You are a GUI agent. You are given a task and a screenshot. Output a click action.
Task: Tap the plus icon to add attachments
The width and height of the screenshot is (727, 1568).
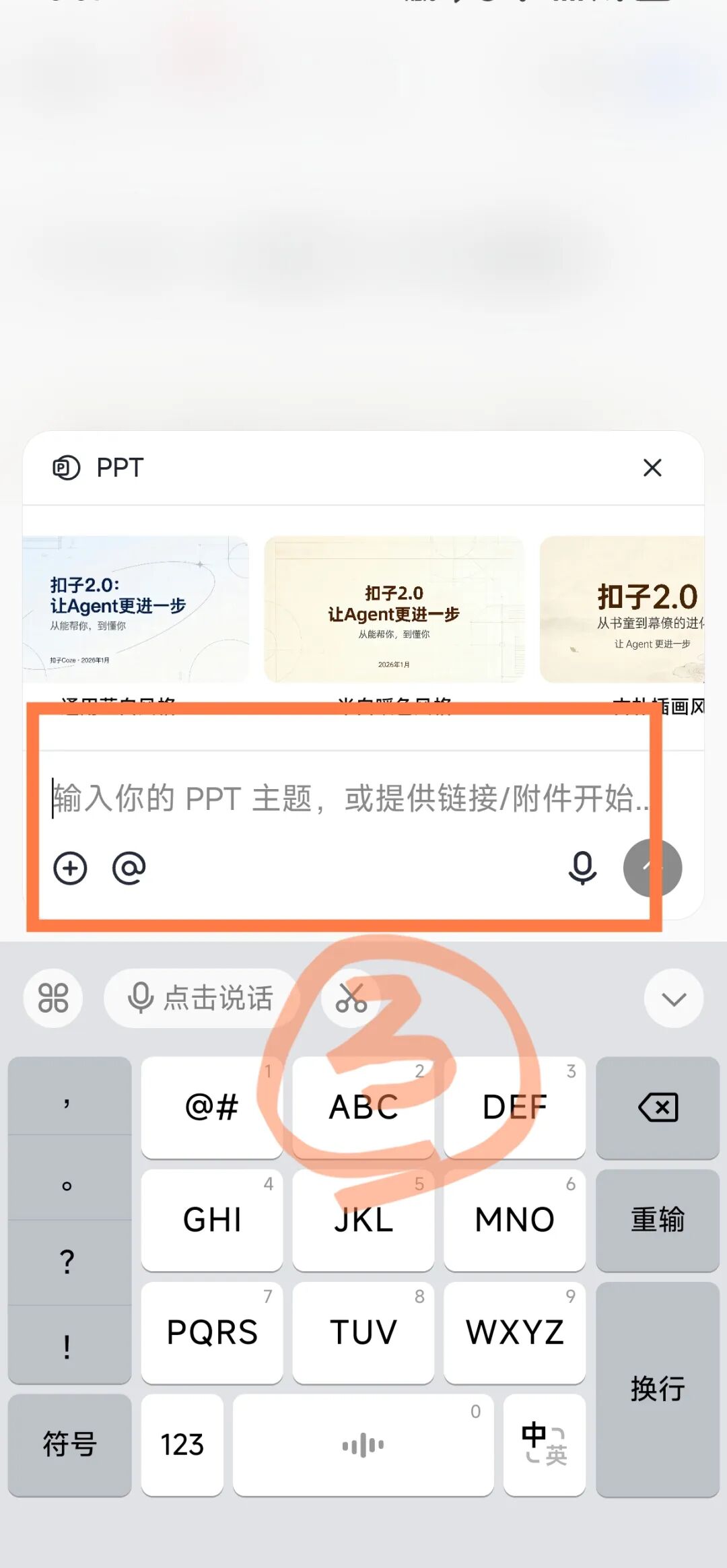pyautogui.click(x=69, y=868)
